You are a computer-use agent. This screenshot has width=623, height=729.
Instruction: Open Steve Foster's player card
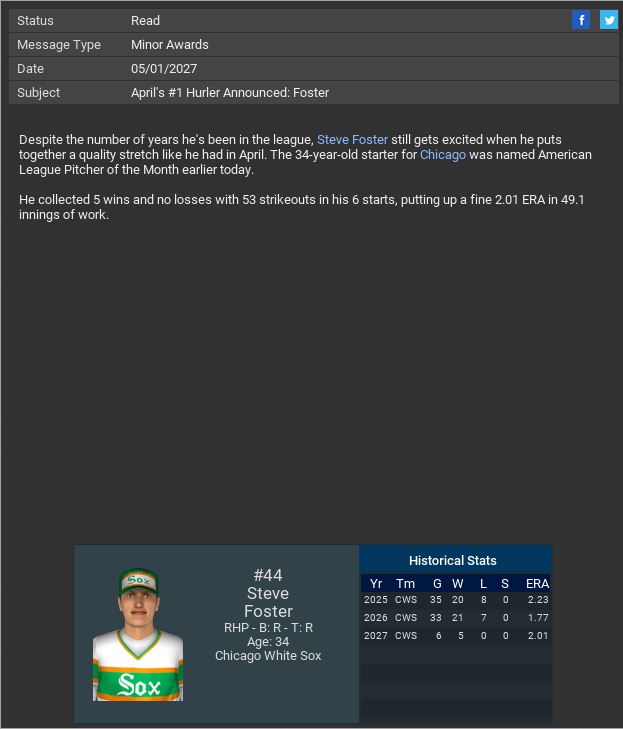pyautogui.click(x=138, y=634)
